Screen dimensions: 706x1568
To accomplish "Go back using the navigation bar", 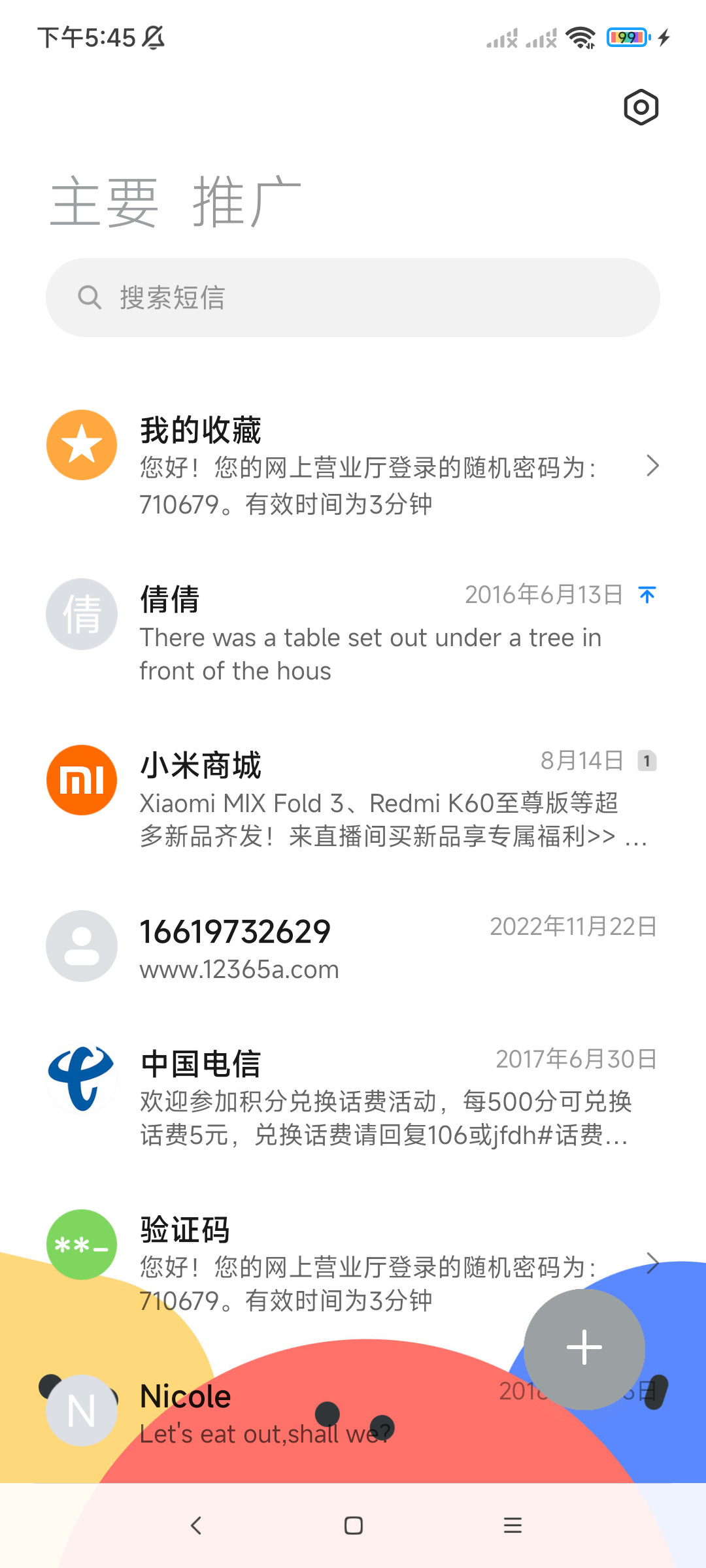I will click(x=195, y=1526).
